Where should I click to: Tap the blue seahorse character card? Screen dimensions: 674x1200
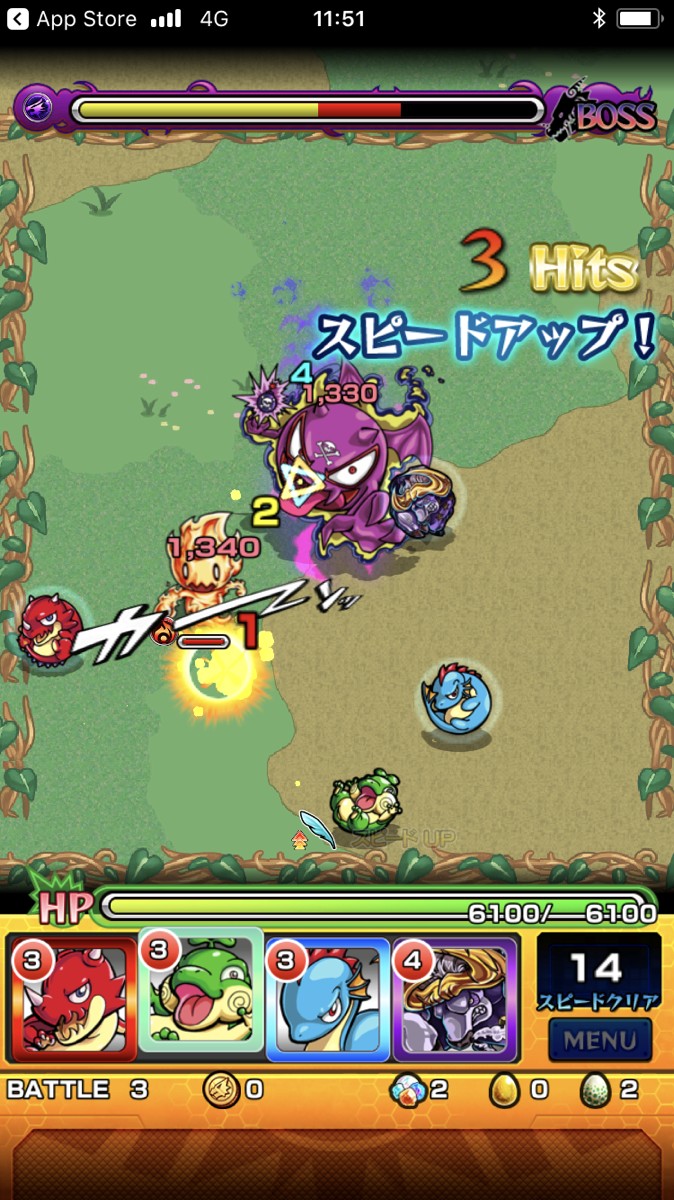[328, 998]
